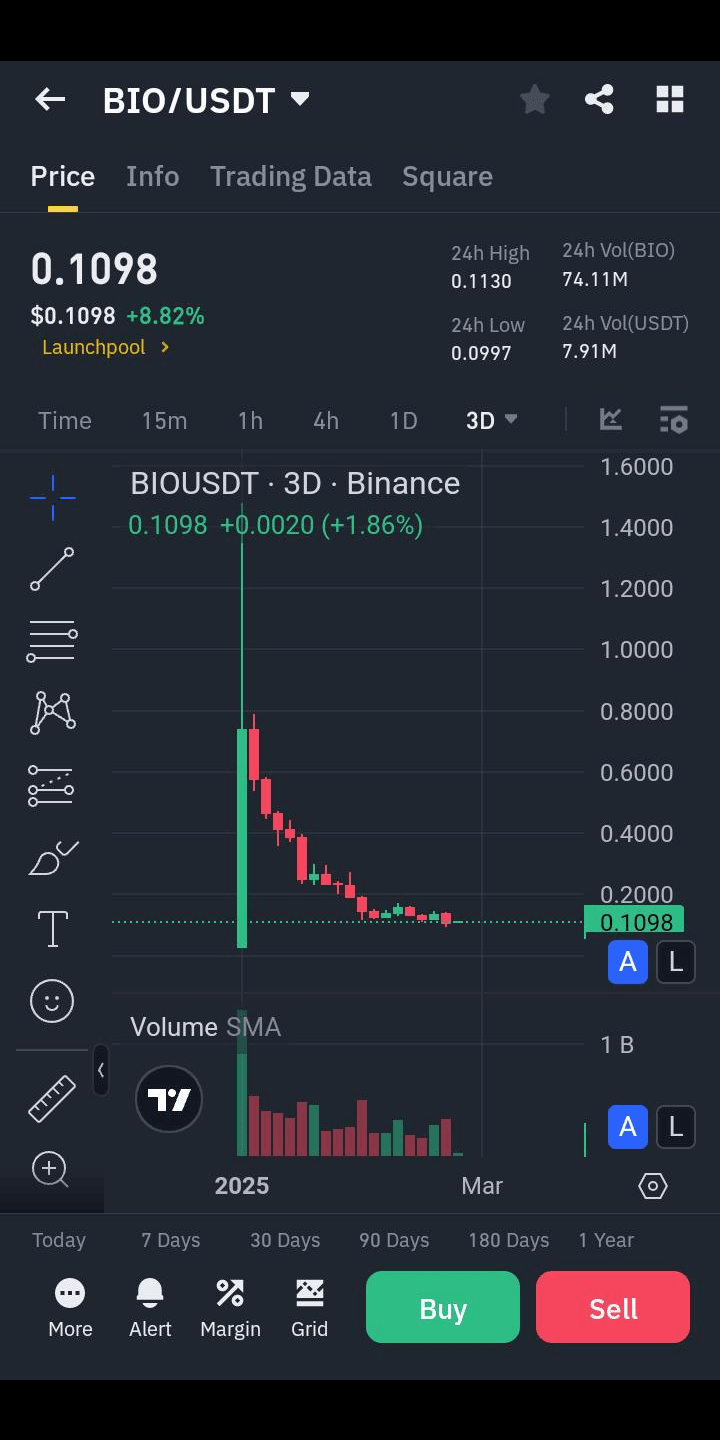Open the 3D interval dropdown
This screenshot has height=1440, width=720.
pos(491,421)
